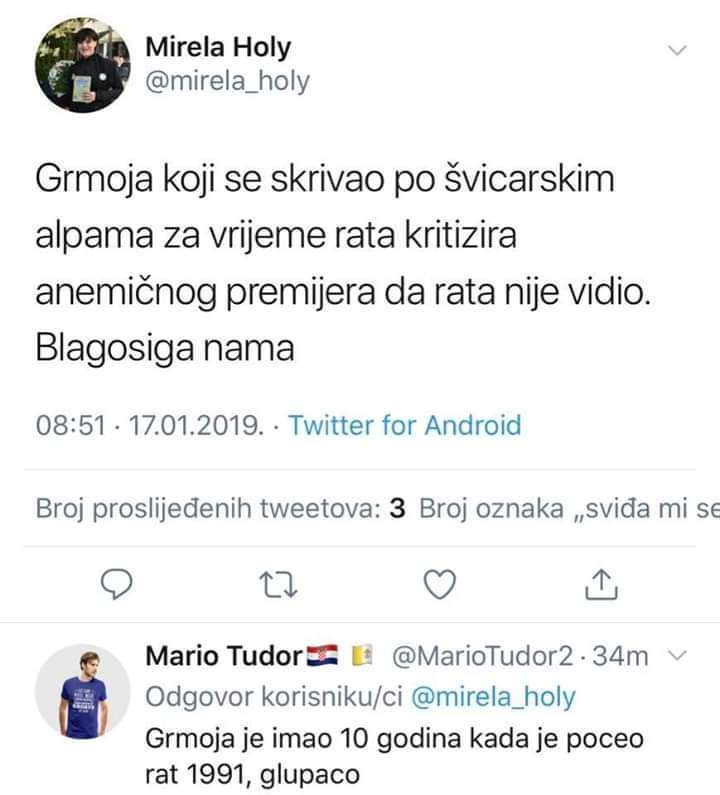Expand options chevron on Mirela Holy's tweet

click(x=677, y=50)
